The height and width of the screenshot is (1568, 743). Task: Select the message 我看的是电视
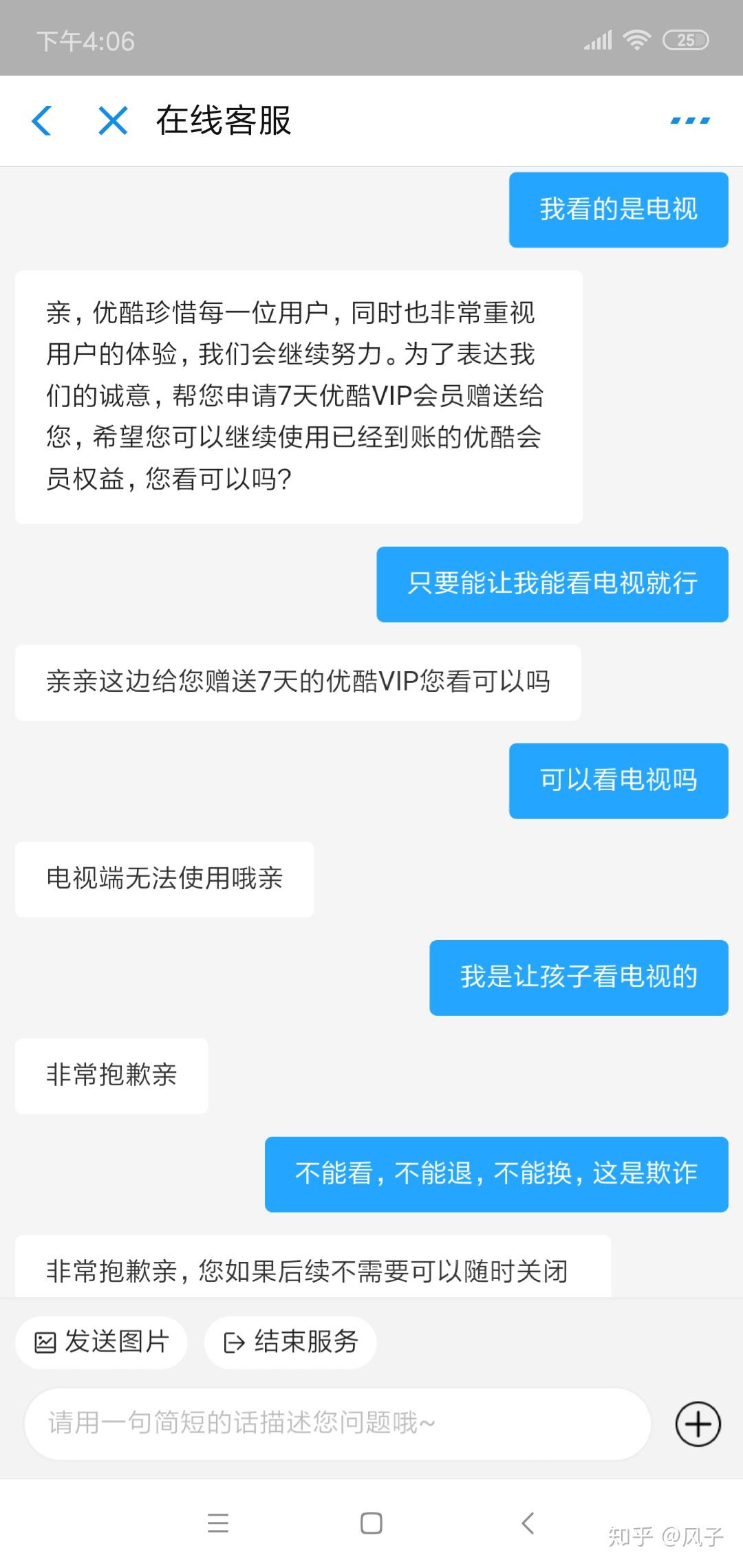(x=618, y=209)
